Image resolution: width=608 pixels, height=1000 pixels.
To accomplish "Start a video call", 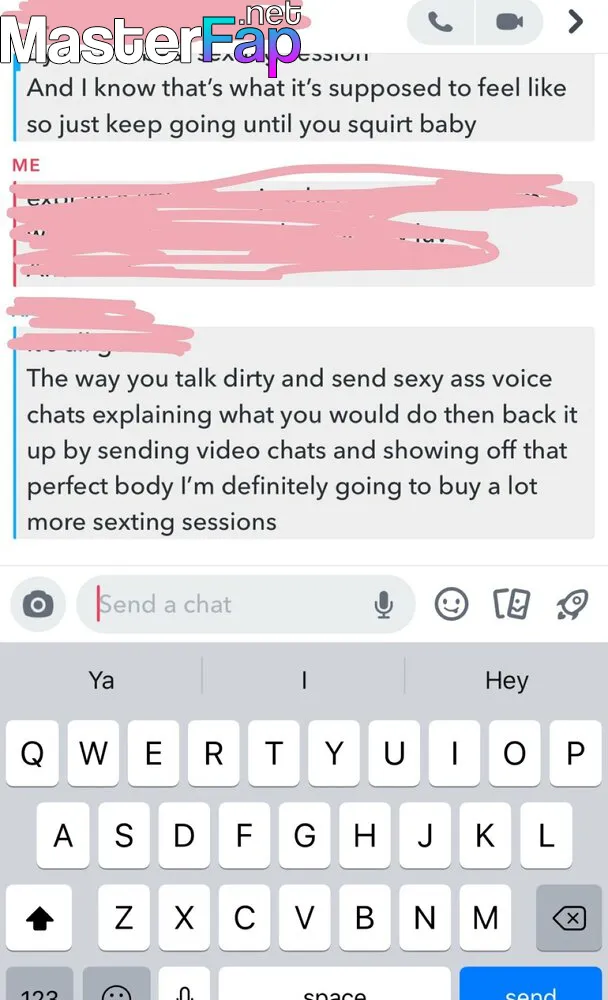I will 510,22.
